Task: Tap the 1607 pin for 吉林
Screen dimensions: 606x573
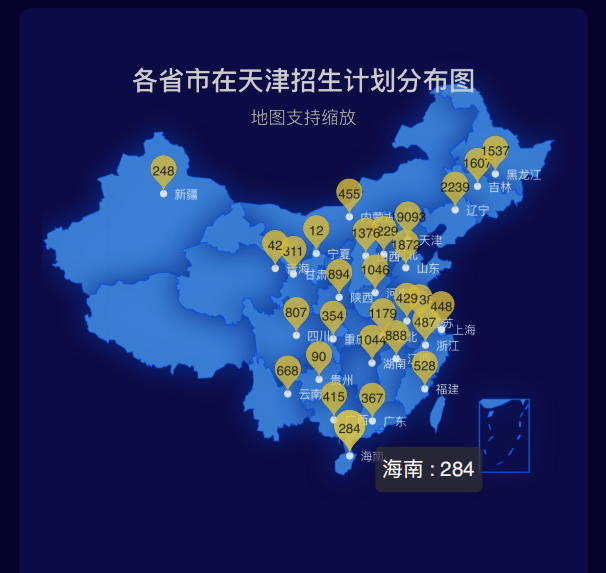Action: tap(476, 162)
